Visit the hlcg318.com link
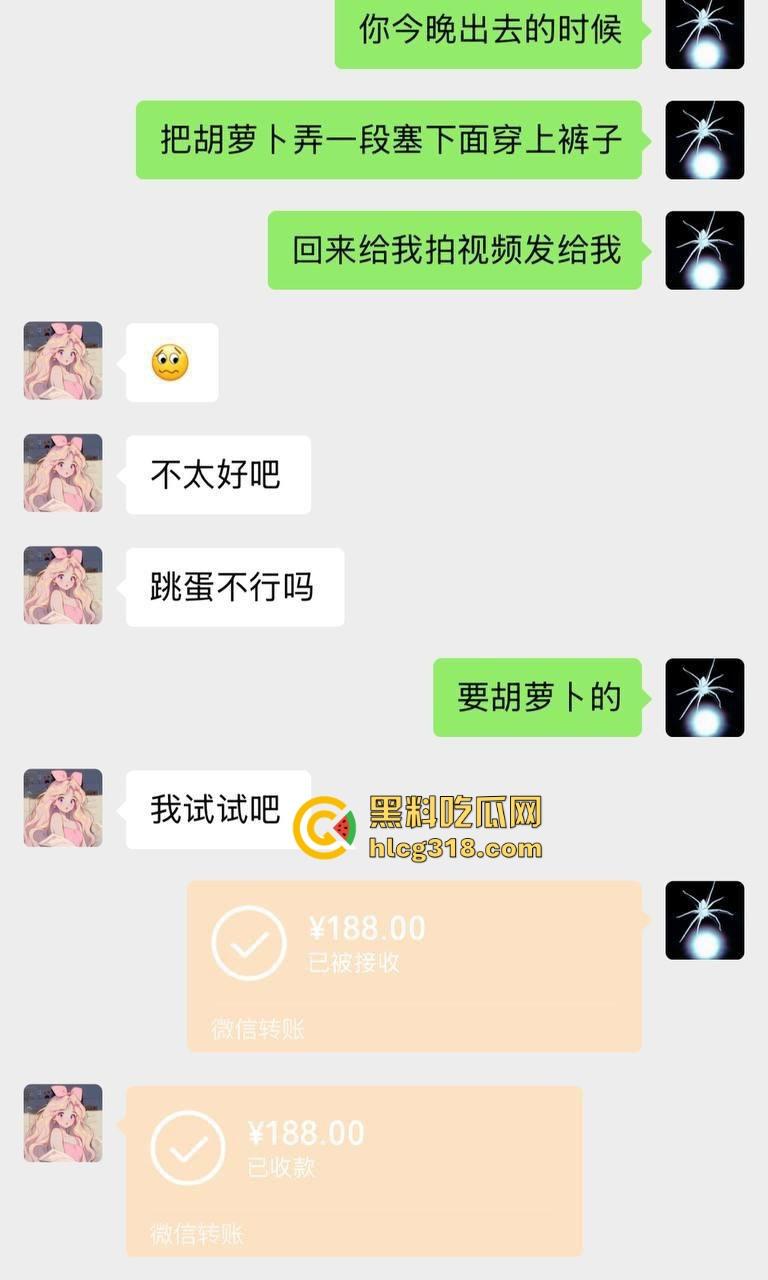Viewport: 768px width, 1280px height. [x=452, y=852]
